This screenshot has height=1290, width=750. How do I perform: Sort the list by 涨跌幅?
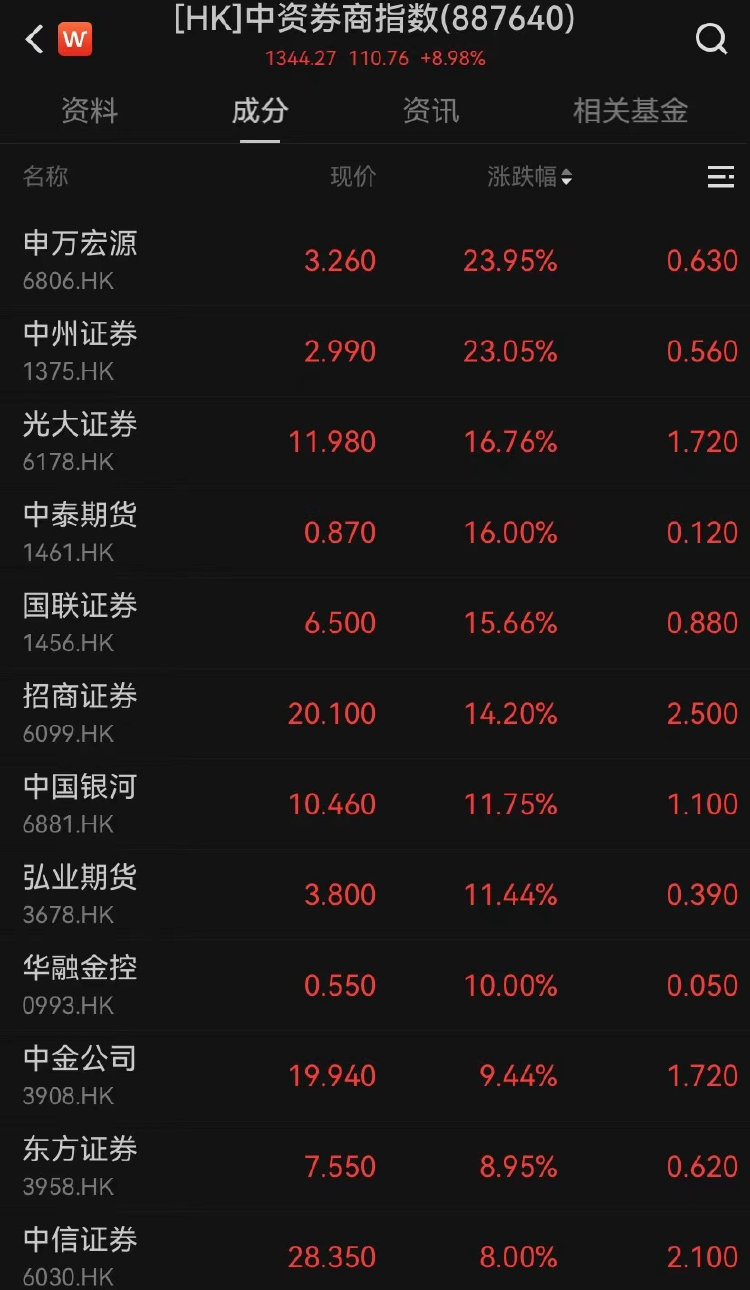tap(530, 177)
